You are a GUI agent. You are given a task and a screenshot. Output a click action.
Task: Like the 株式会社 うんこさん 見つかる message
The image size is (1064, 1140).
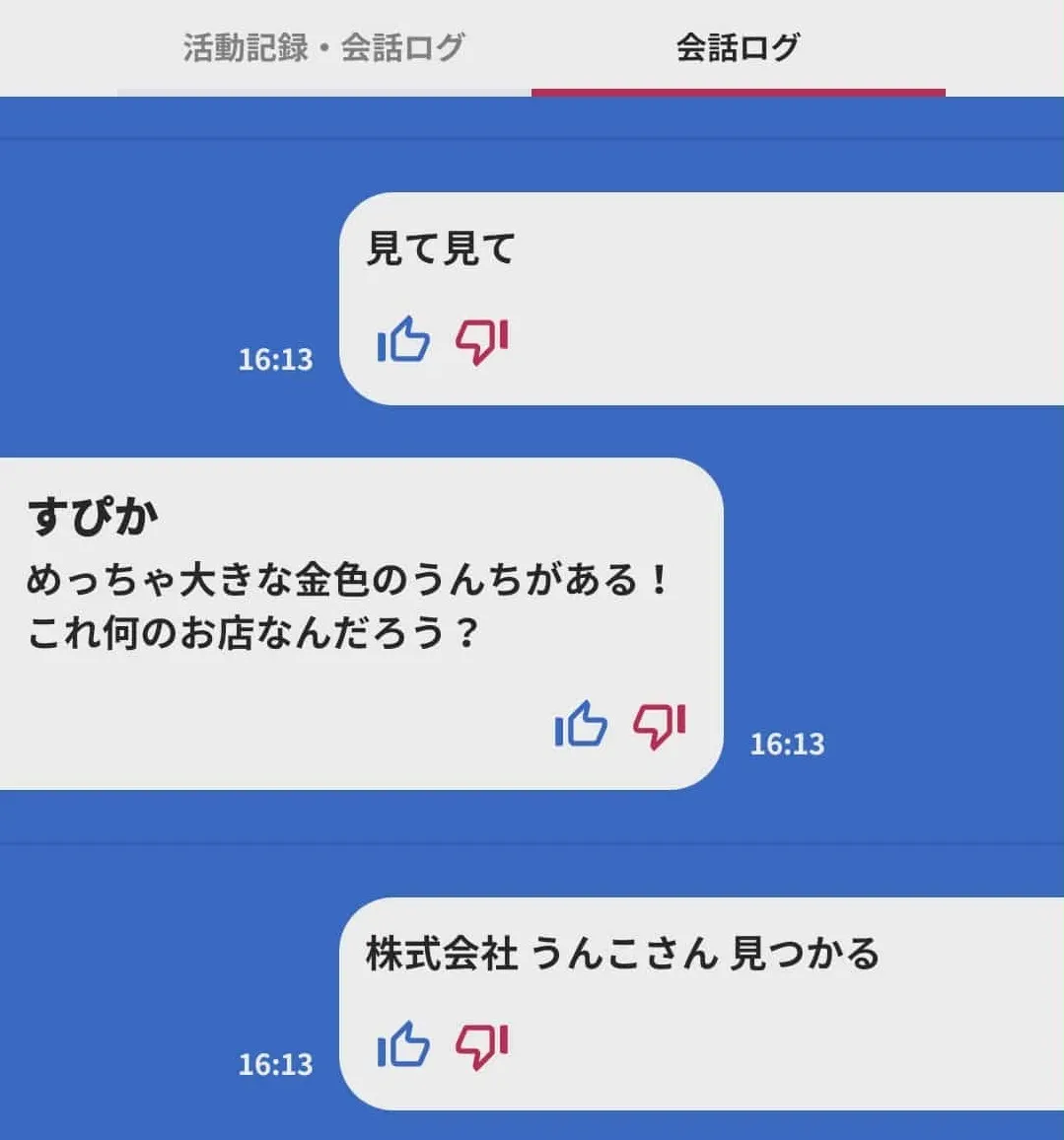tap(403, 1046)
